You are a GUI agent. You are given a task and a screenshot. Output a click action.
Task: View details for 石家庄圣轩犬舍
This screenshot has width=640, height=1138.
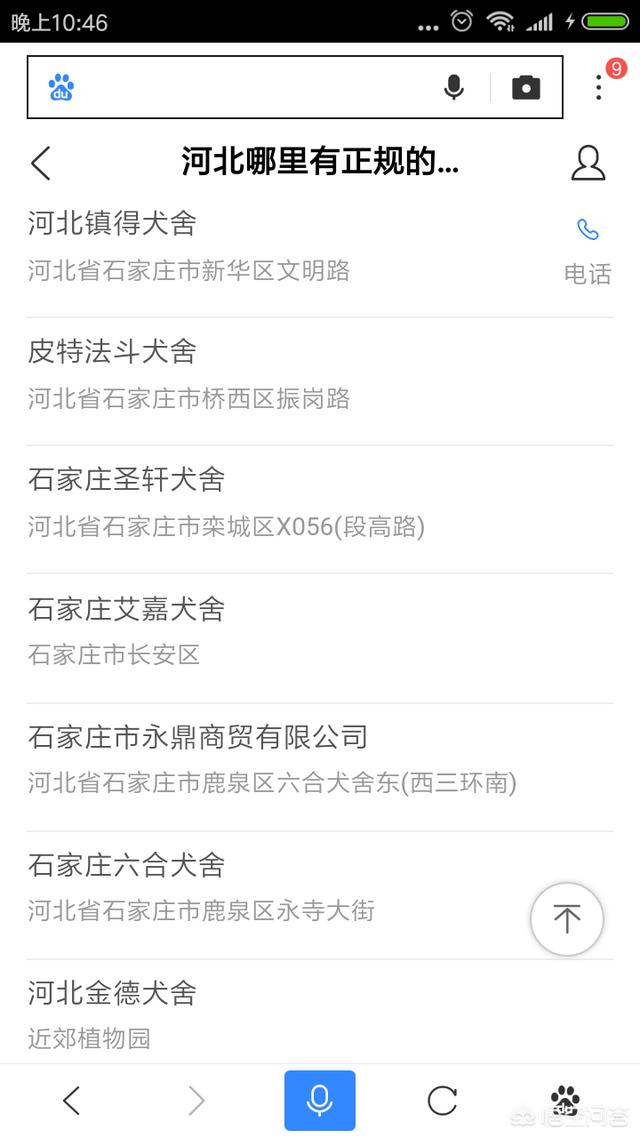click(x=126, y=480)
